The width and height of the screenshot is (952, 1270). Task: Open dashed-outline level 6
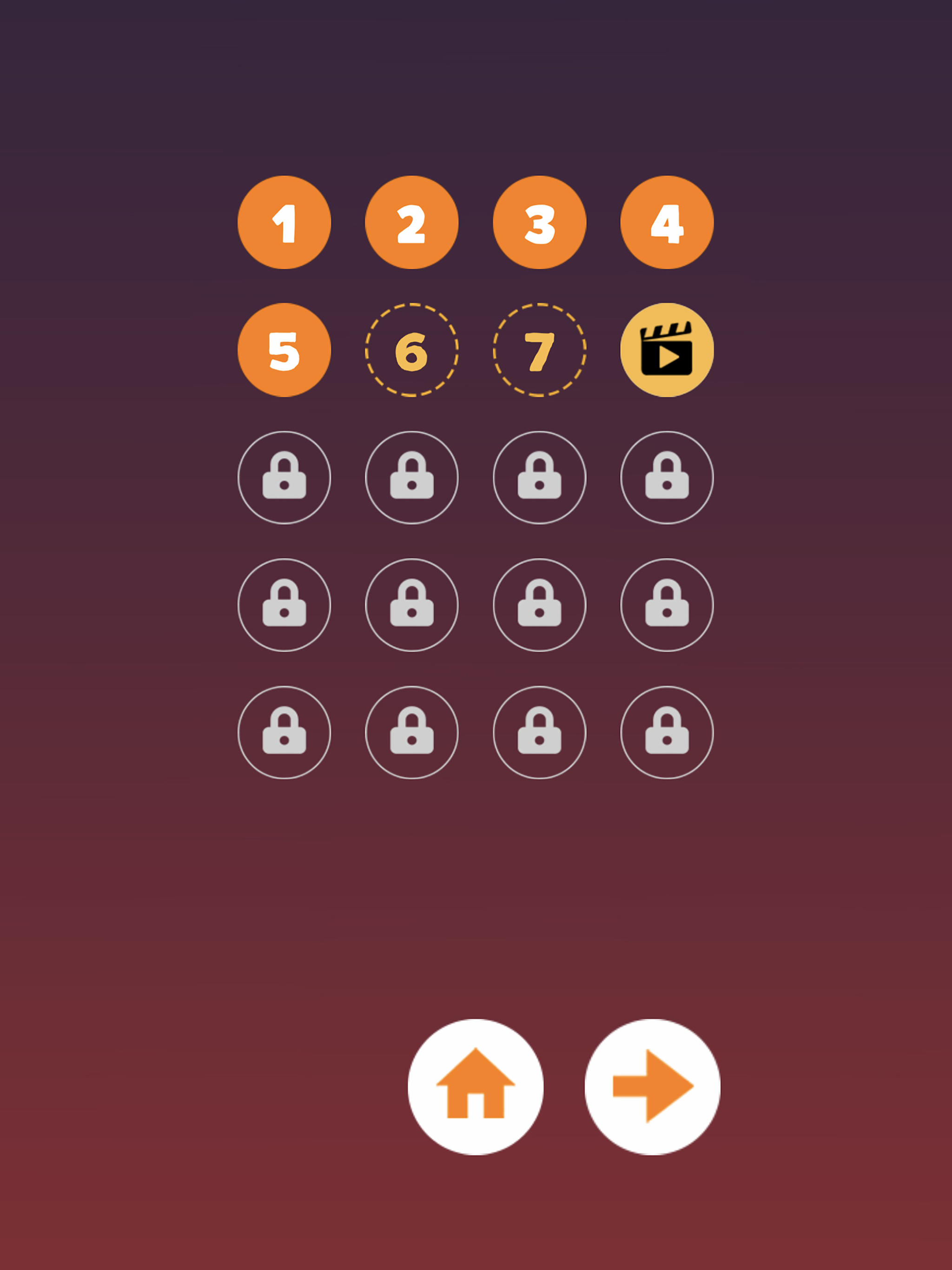(x=412, y=350)
